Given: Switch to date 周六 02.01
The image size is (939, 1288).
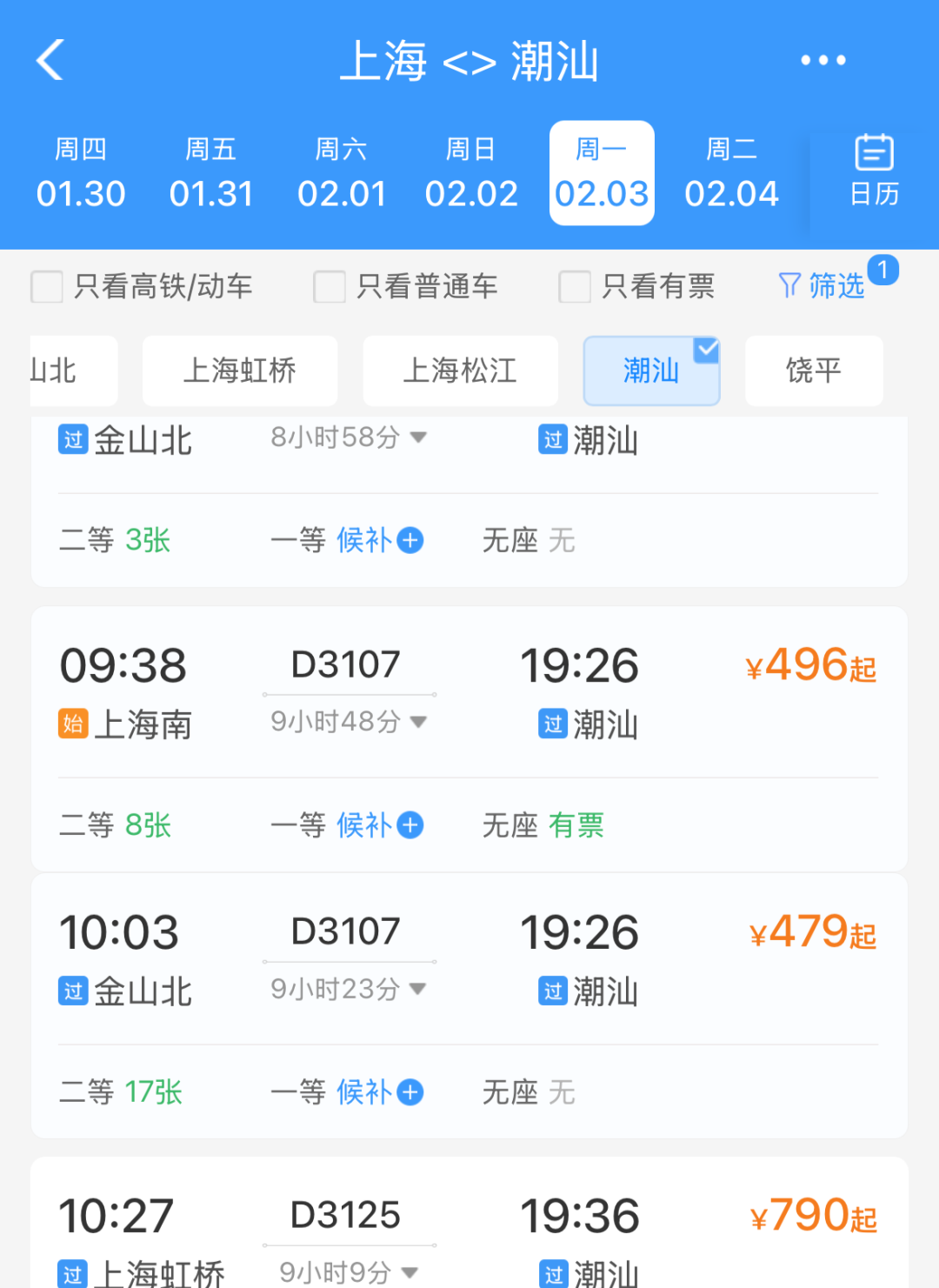Looking at the screenshot, I should point(341,173).
